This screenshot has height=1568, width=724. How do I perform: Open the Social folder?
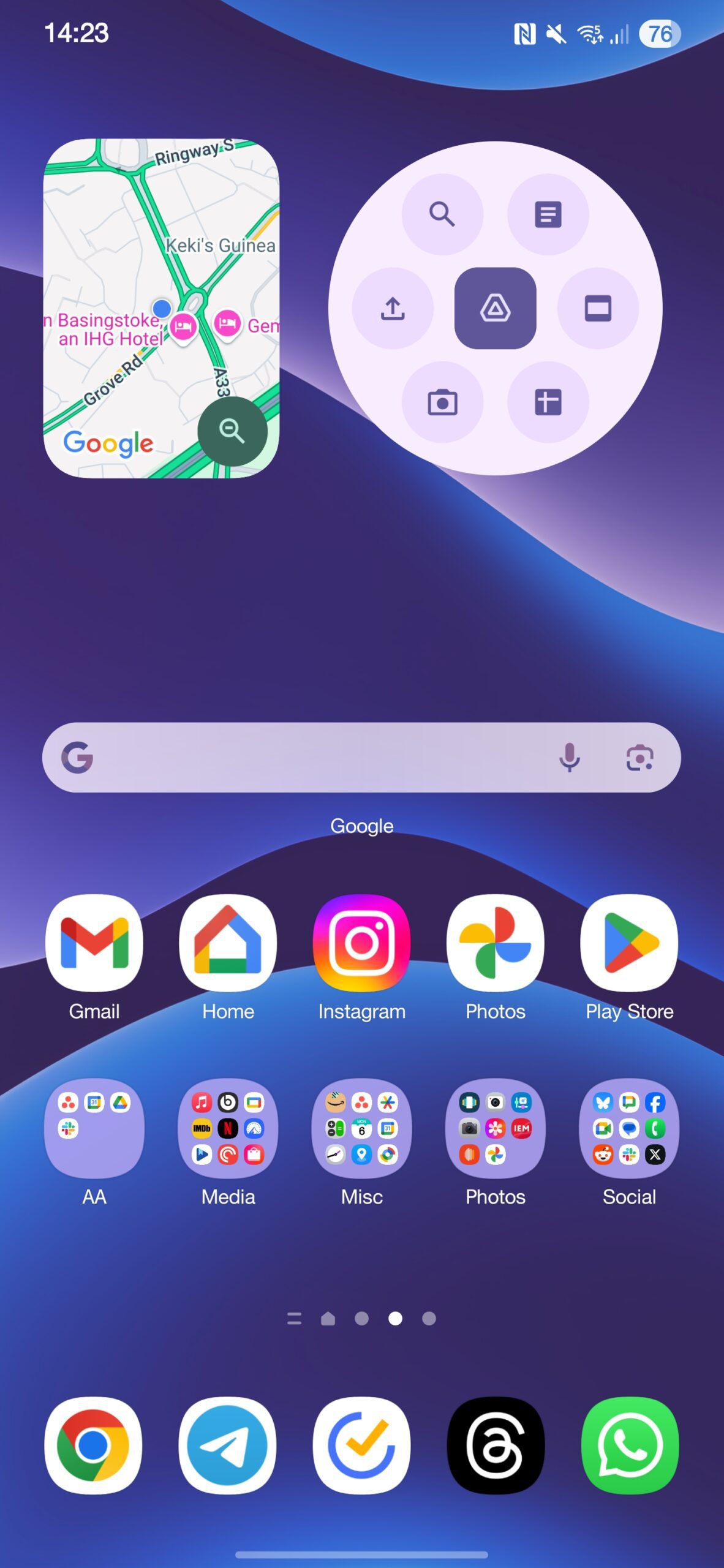pyautogui.click(x=629, y=1128)
